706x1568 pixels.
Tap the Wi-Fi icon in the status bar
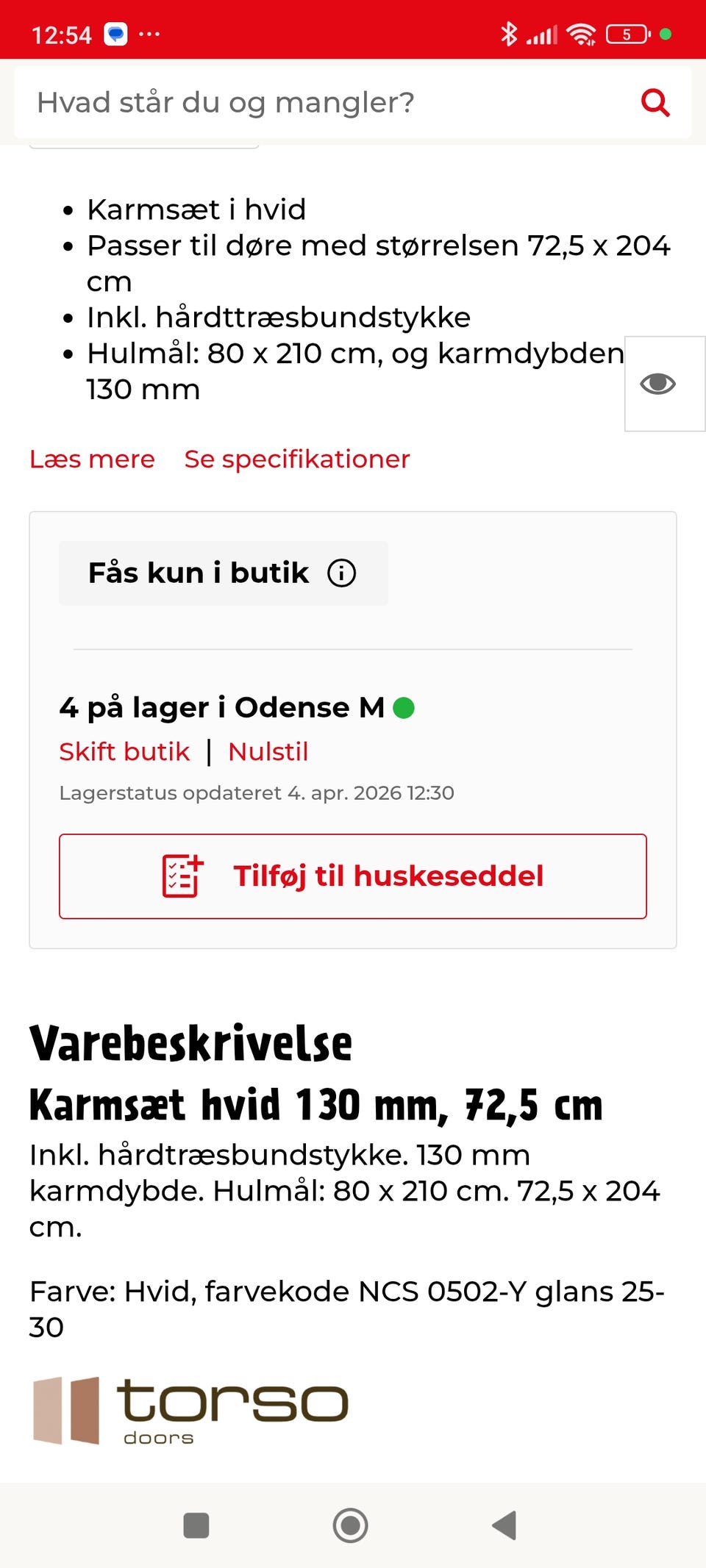click(x=580, y=32)
